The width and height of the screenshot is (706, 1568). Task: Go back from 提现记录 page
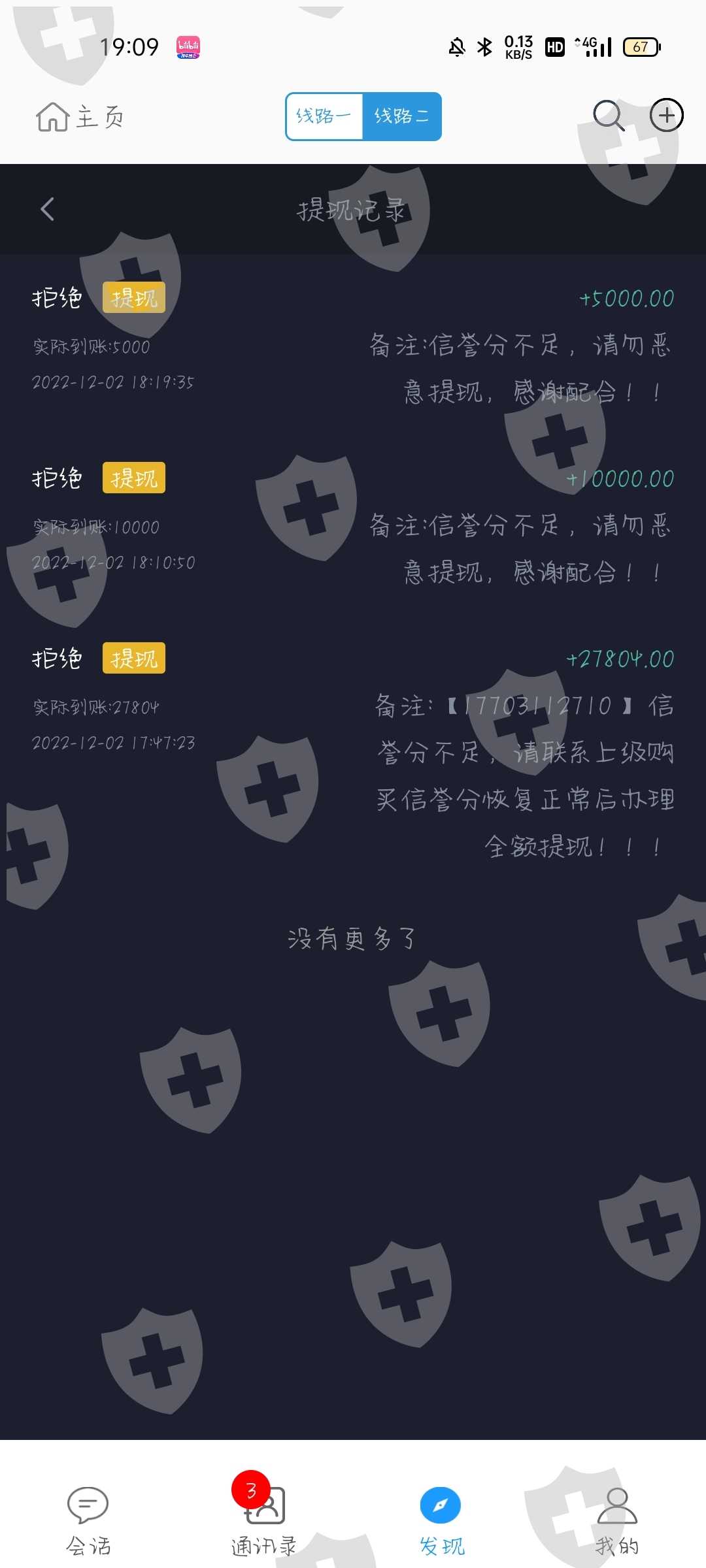(47, 209)
